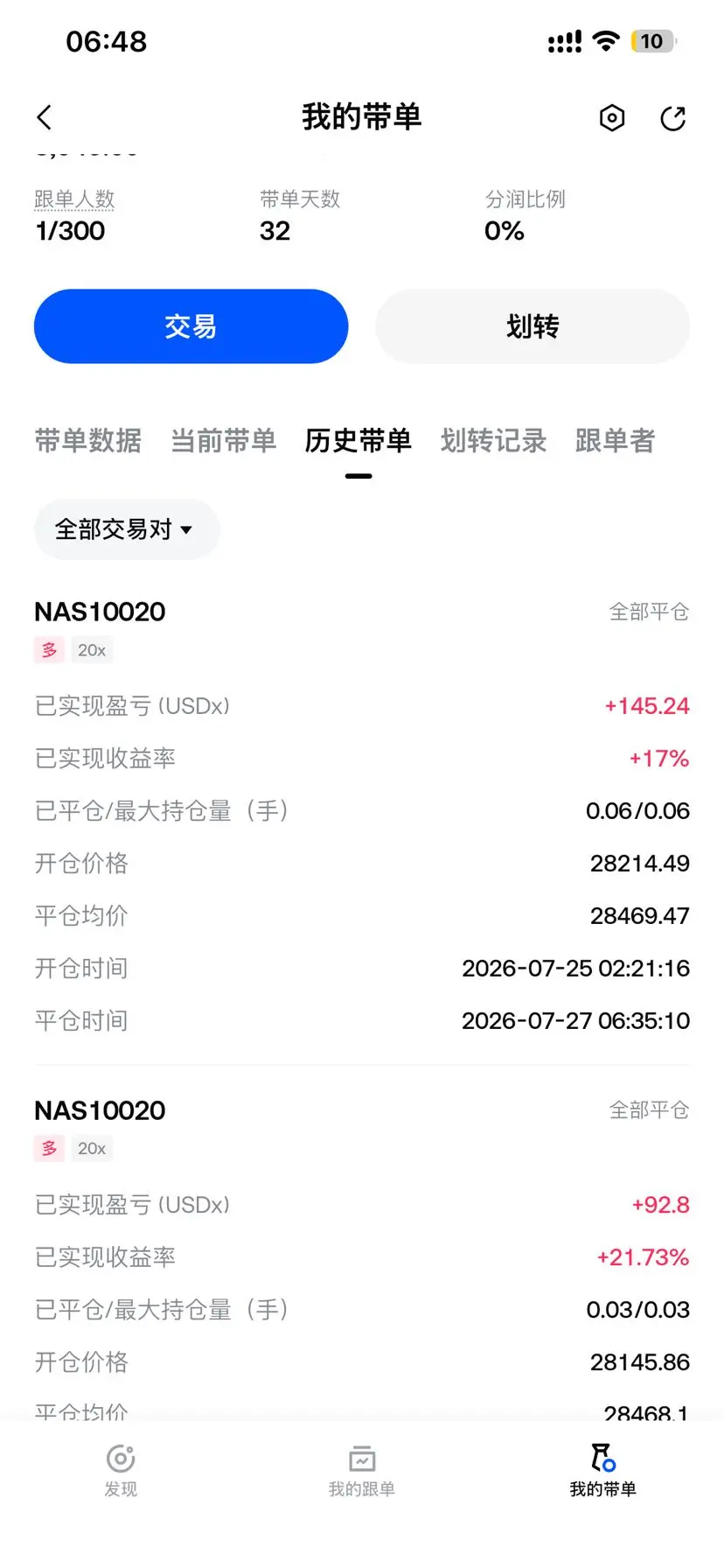Share my copy-trading page

672,118
